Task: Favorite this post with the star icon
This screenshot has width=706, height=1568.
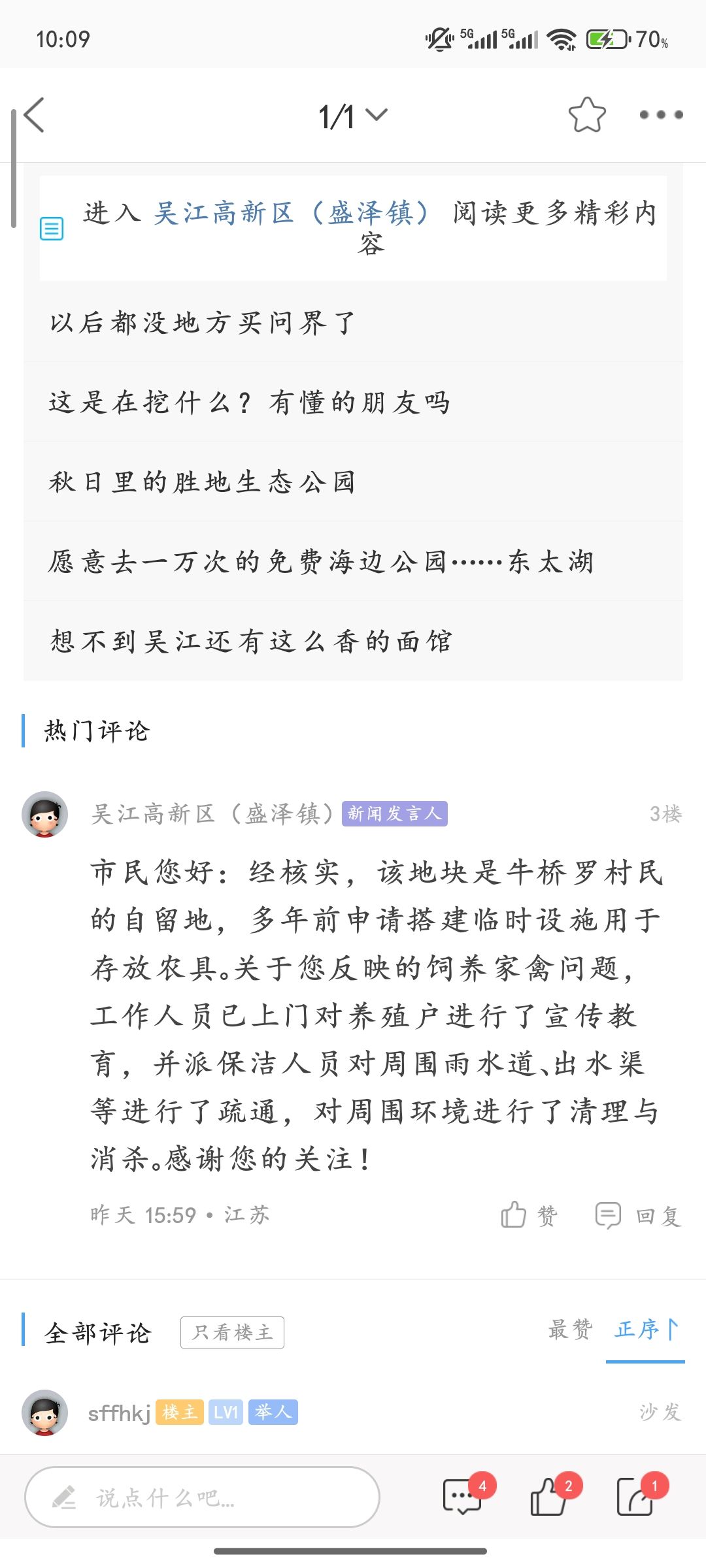Action: coord(587,115)
